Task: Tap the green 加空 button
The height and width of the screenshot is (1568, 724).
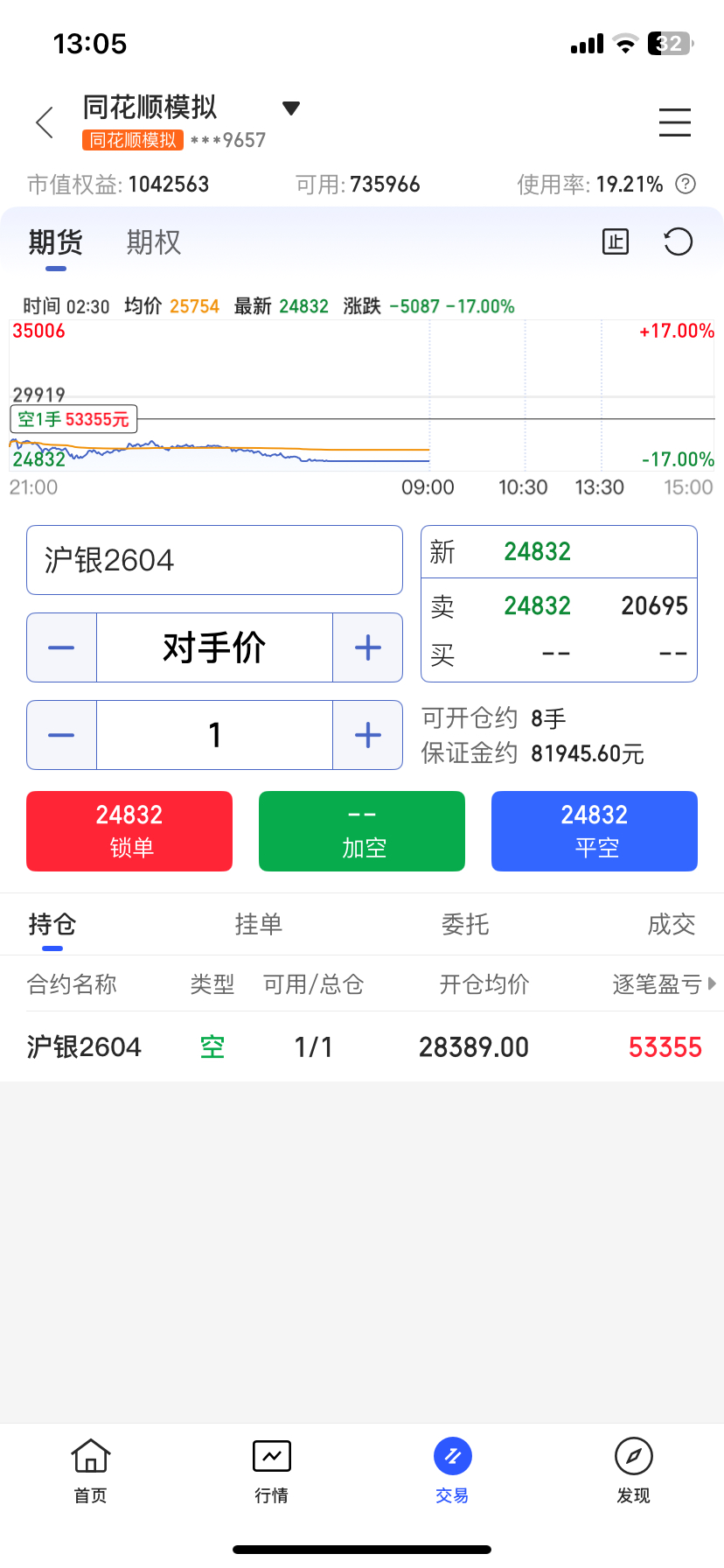Action: tap(362, 831)
